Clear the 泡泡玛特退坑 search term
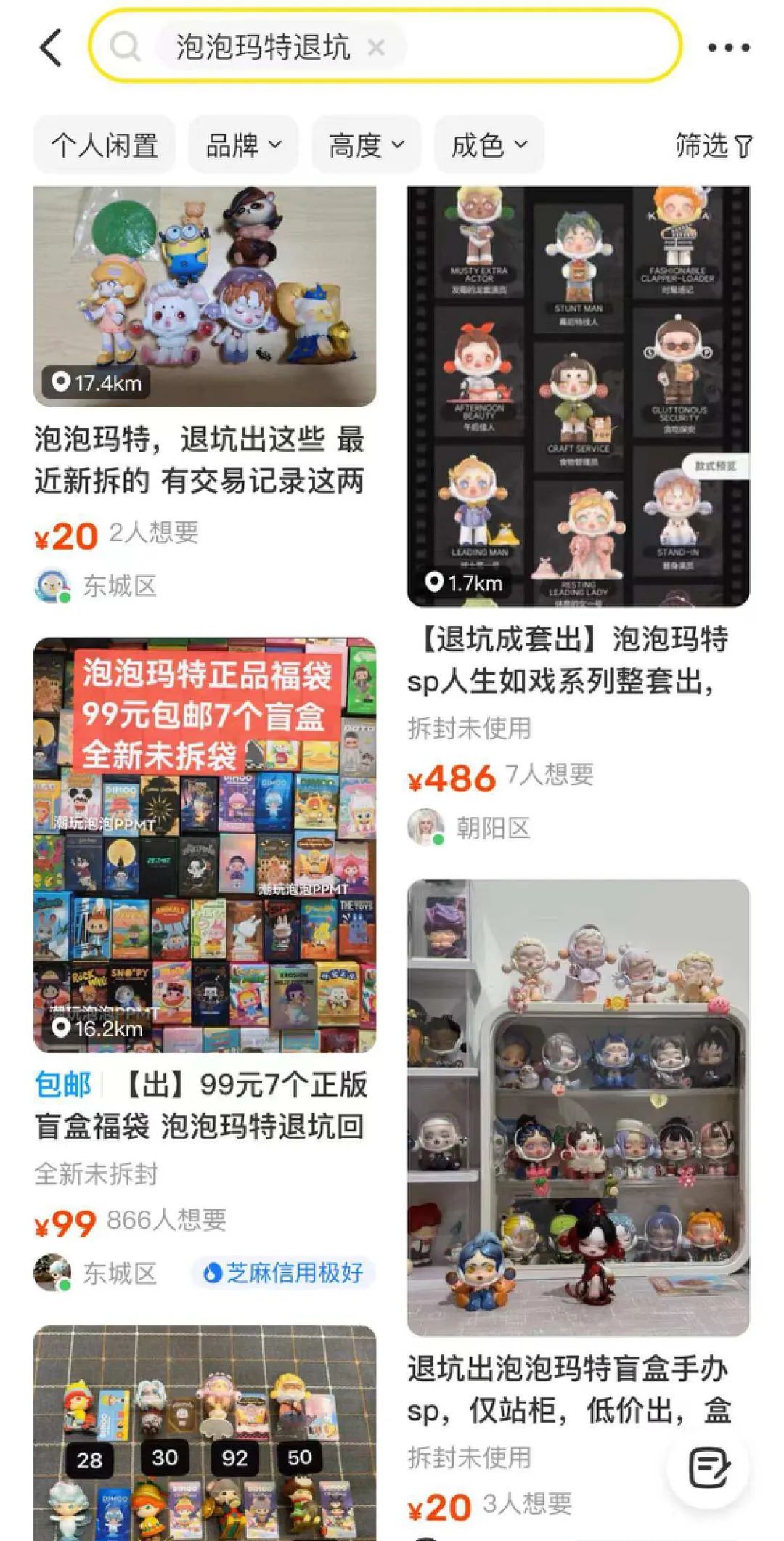784x1541 pixels. [376, 48]
